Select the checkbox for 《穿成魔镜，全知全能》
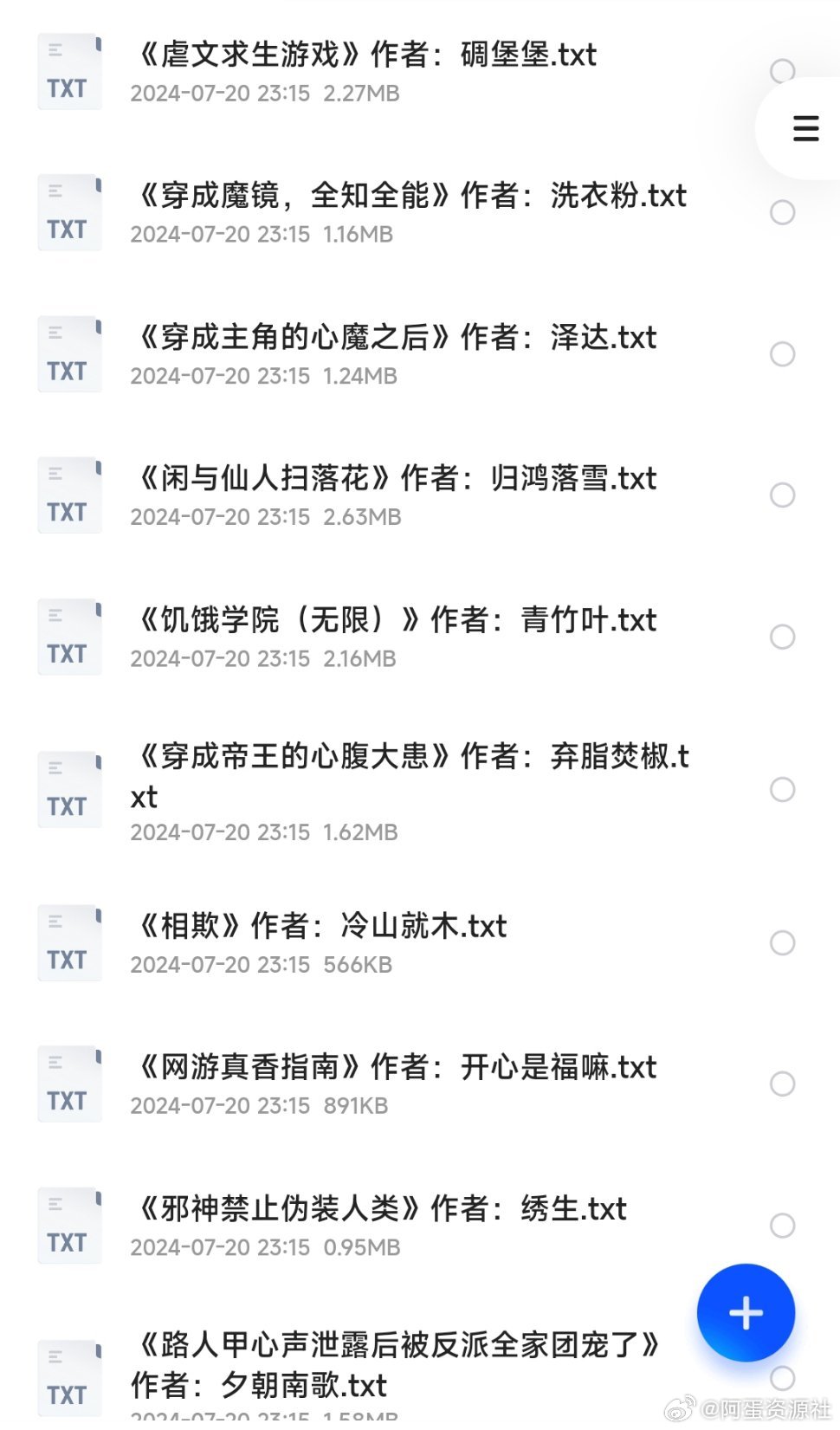Viewport: 840px width, 1430px height. coord(783,212)
